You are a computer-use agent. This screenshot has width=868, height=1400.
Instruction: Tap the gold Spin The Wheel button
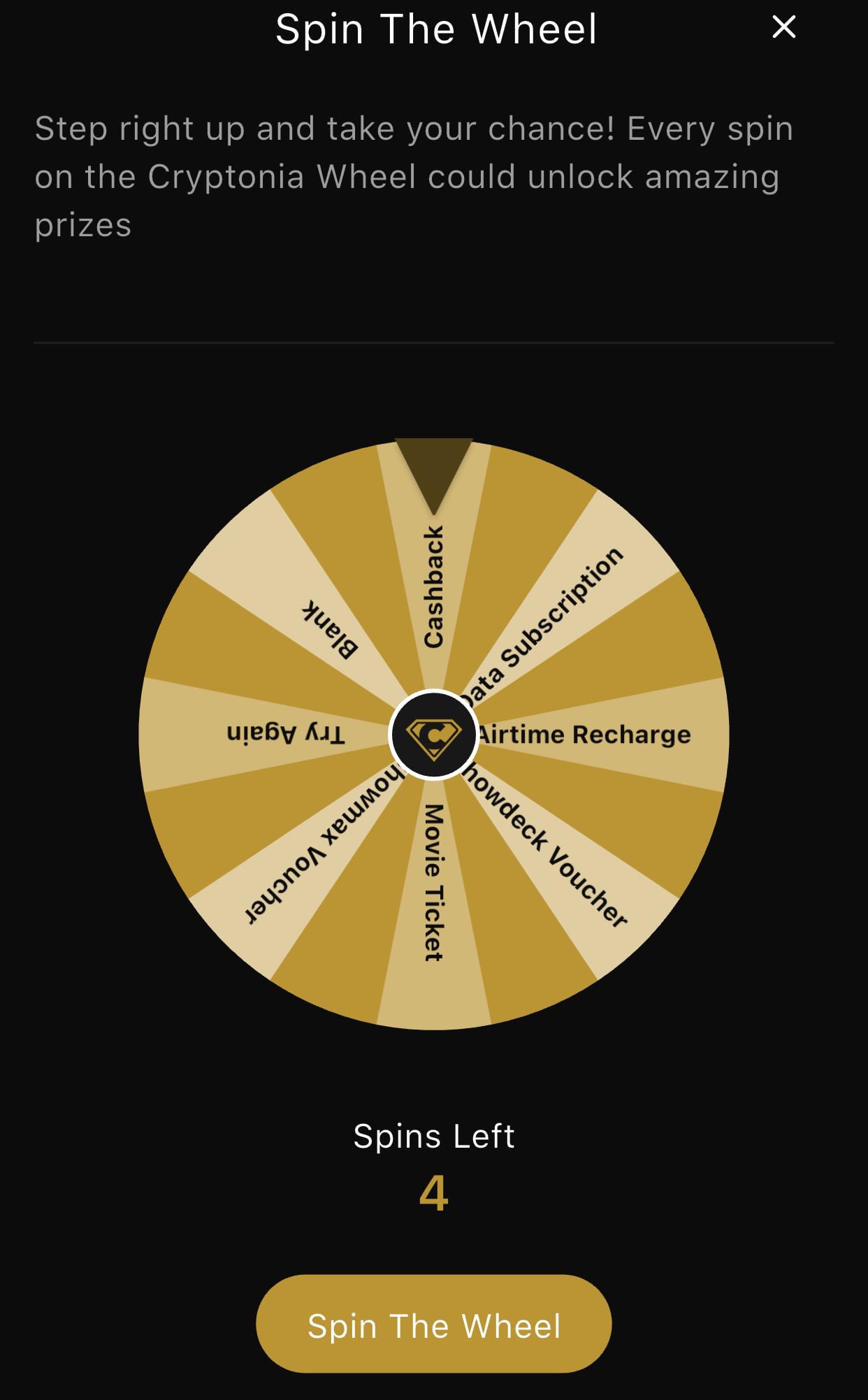(x=433, y=1325)
